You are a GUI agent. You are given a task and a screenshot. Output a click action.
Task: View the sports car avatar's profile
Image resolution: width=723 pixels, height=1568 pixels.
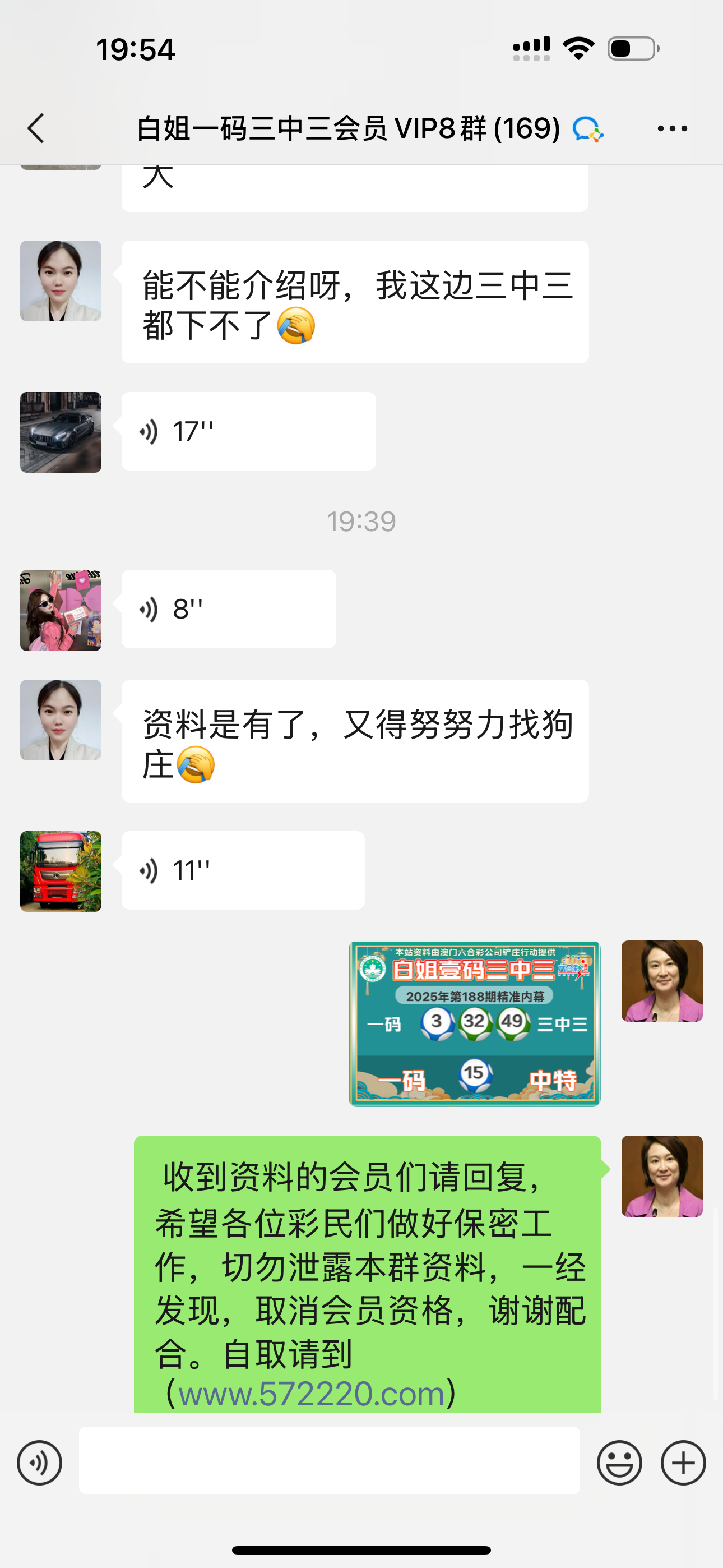click(61, 432)
